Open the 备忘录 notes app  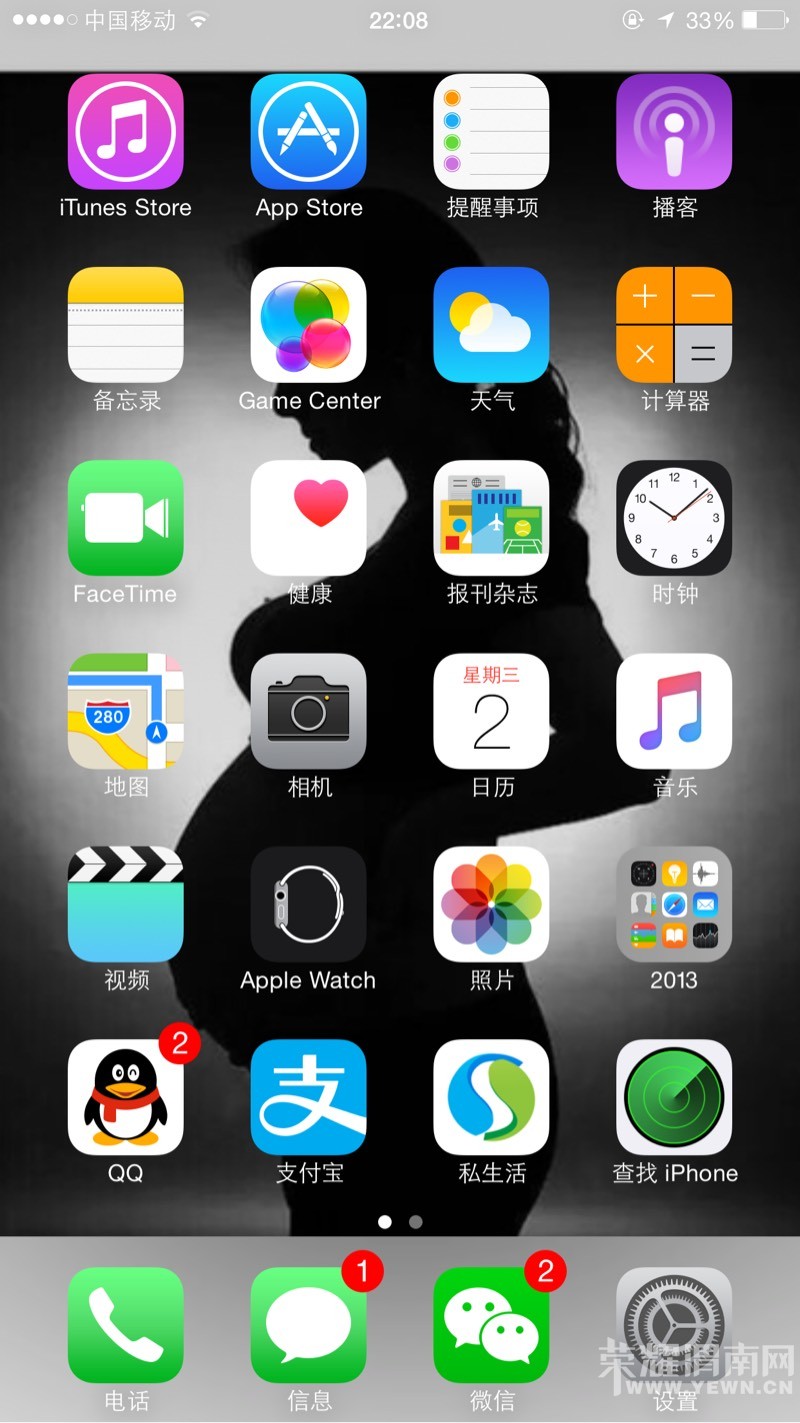click(125, 324)
